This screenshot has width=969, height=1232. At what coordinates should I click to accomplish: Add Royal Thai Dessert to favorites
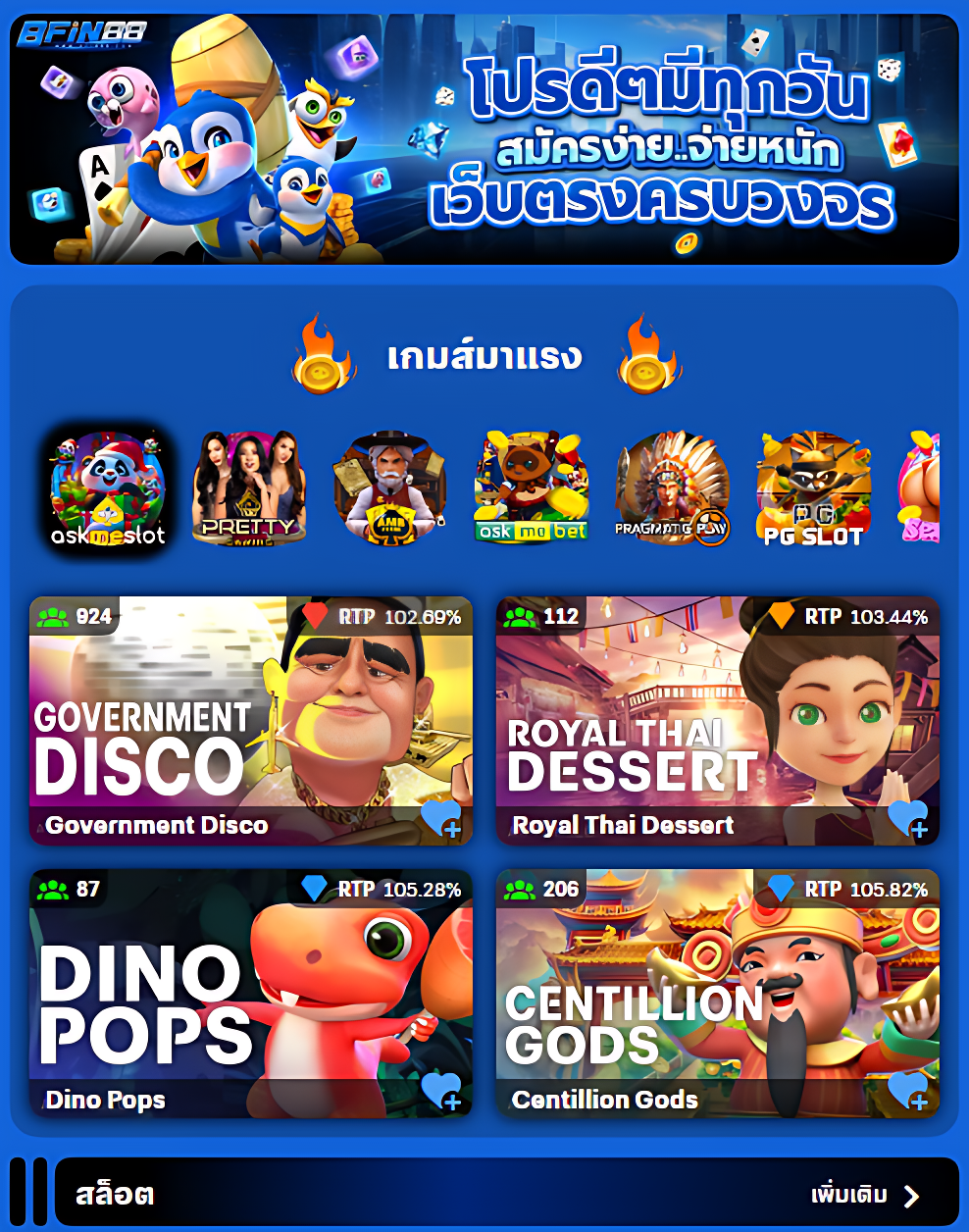pos(908,819)
